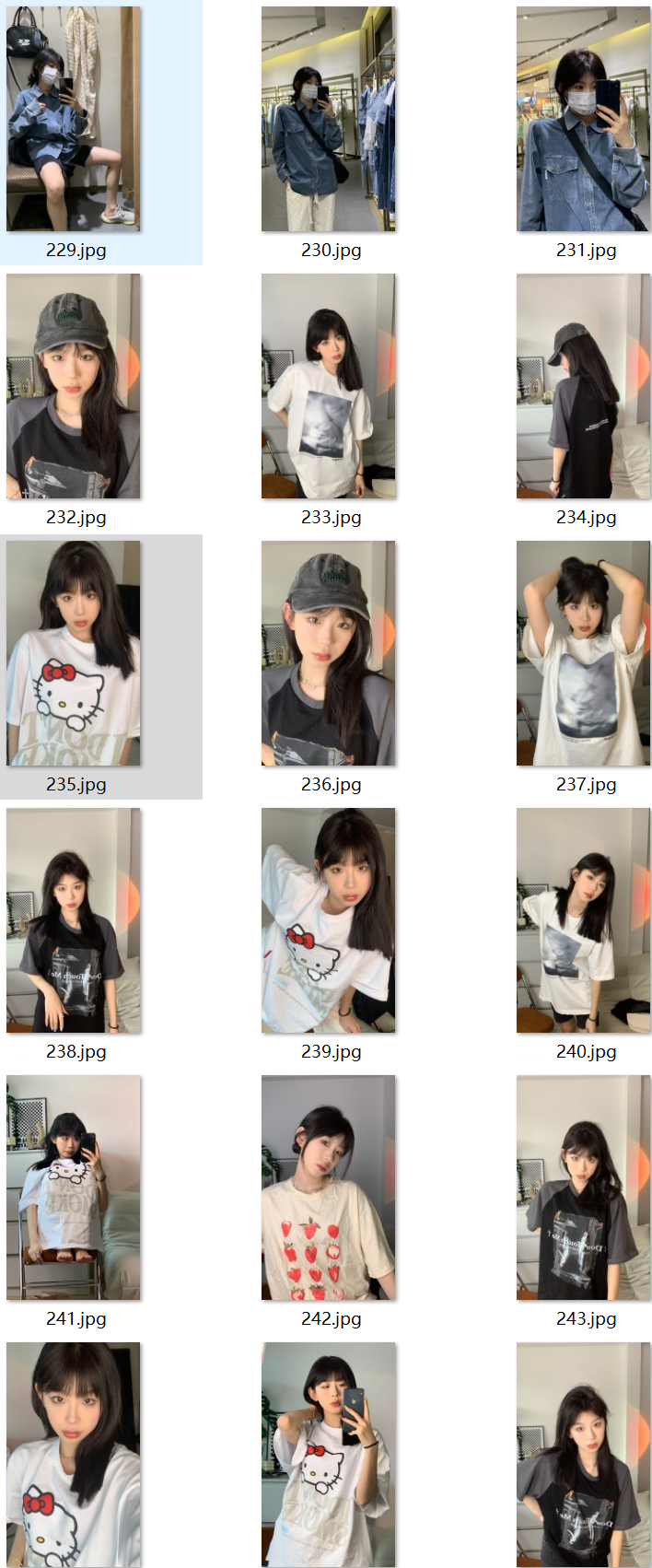The height and width of the screenshot is (1568, 652).
Task: Open the 241.jpg thumbnail
Action: (x=74, y=1188)
